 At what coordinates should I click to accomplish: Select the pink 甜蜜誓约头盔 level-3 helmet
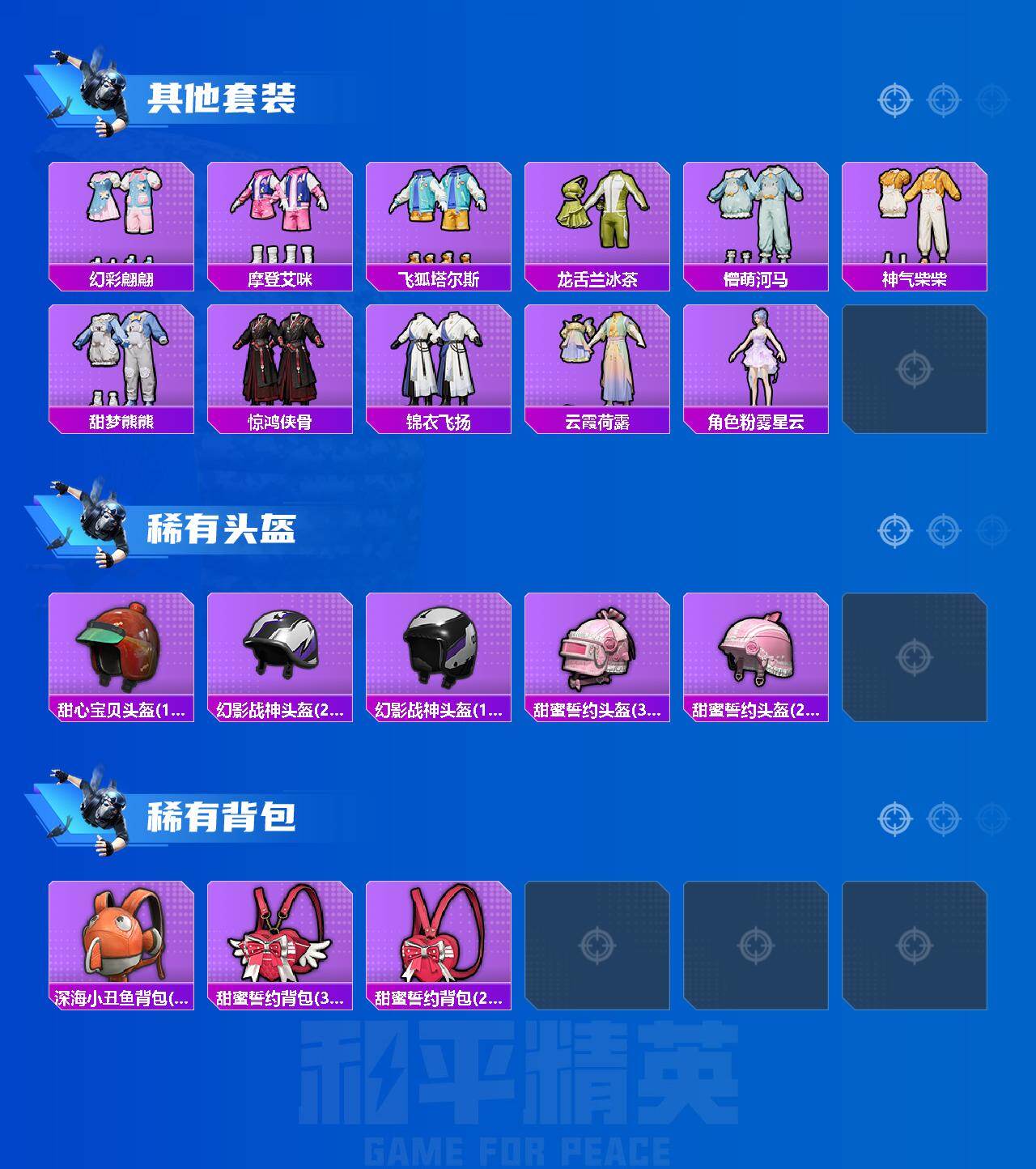597,648
